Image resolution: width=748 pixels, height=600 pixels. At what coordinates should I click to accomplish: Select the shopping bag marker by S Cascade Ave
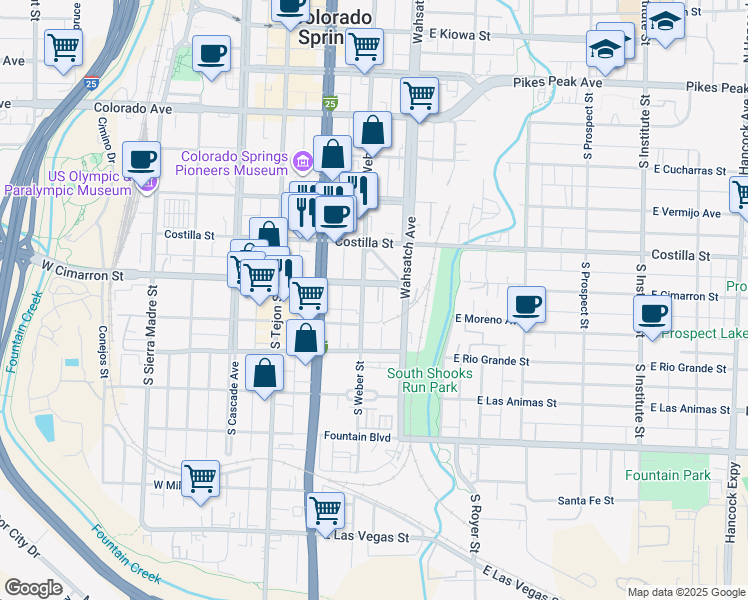[x=264, y=374]
